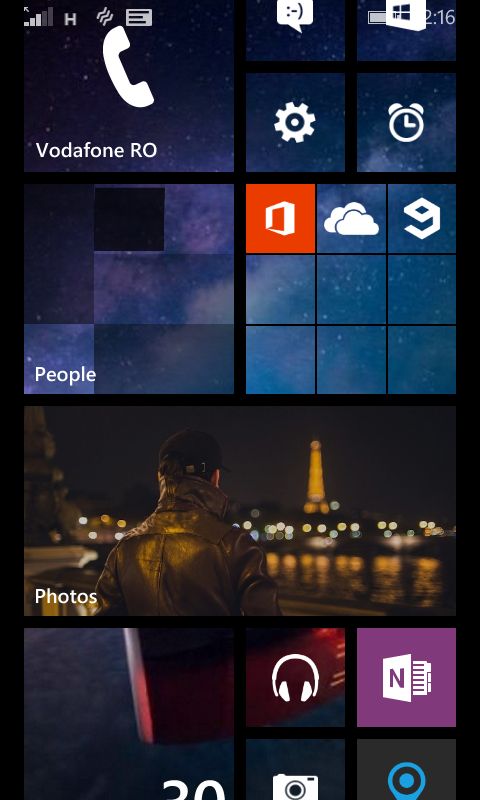This screenshot has height=800, width=480.
Task: Open the People tile
Action: tap(129, 289)
